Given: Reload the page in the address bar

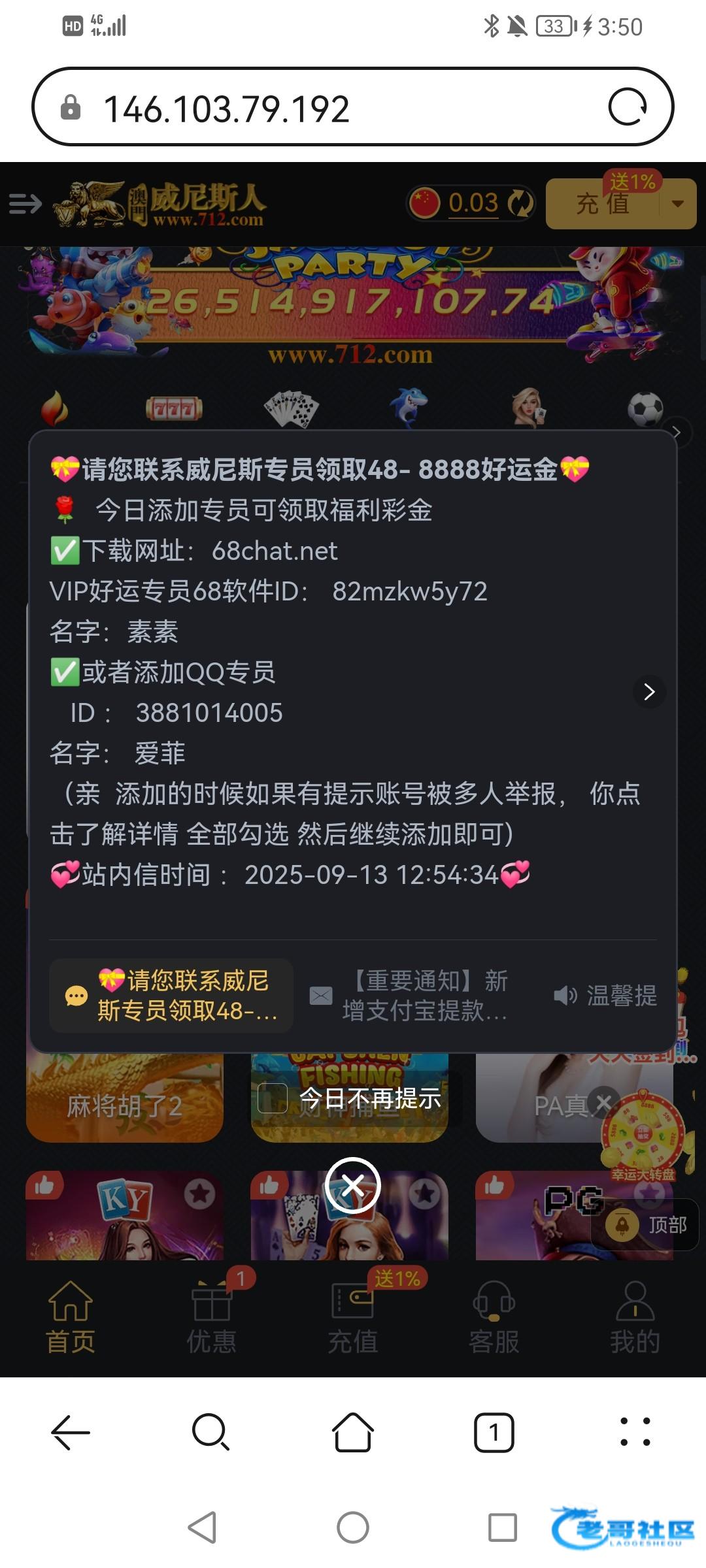Looking at the screenshot, I should click(628, 108).
